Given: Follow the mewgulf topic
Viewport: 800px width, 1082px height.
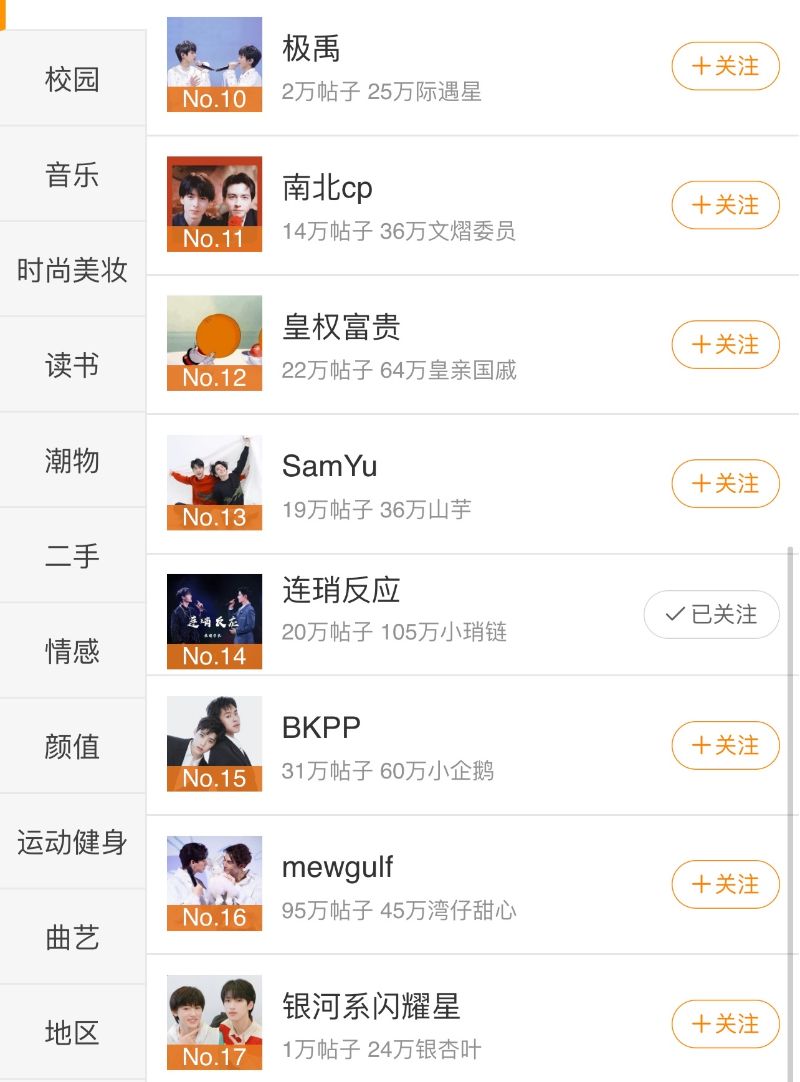Looking at the screenshot, I should (x=725, y=884).
